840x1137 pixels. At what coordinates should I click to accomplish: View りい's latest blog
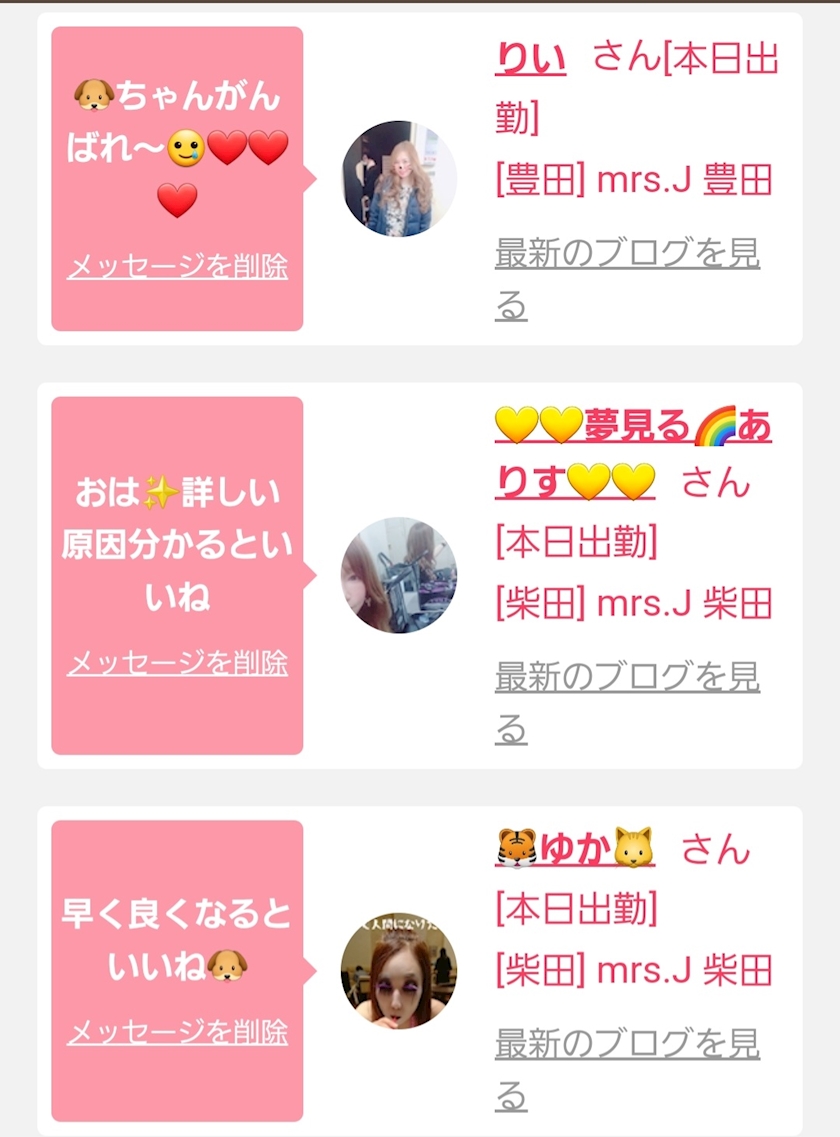click(x=626, y=256)
